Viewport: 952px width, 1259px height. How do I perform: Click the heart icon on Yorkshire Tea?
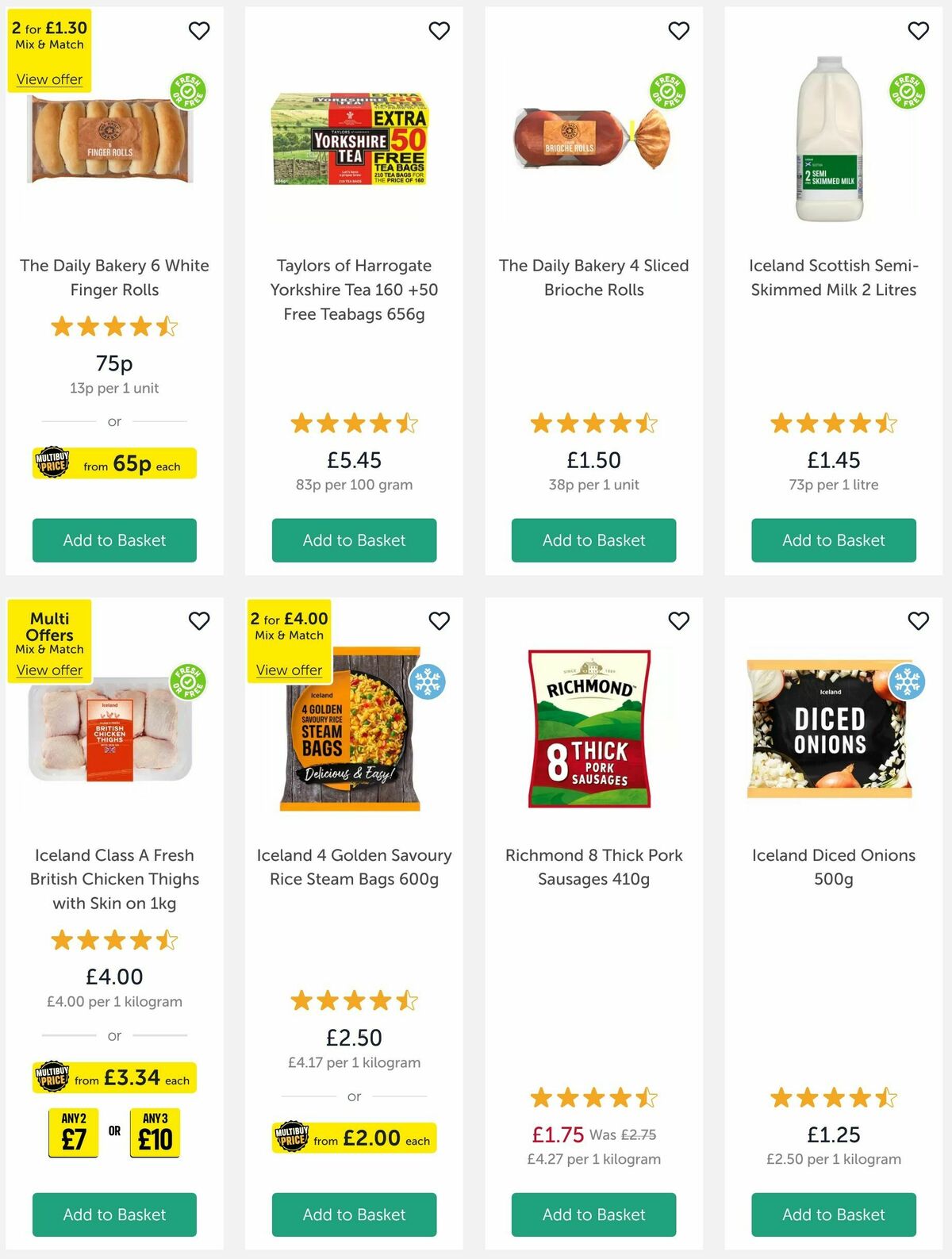439,30
